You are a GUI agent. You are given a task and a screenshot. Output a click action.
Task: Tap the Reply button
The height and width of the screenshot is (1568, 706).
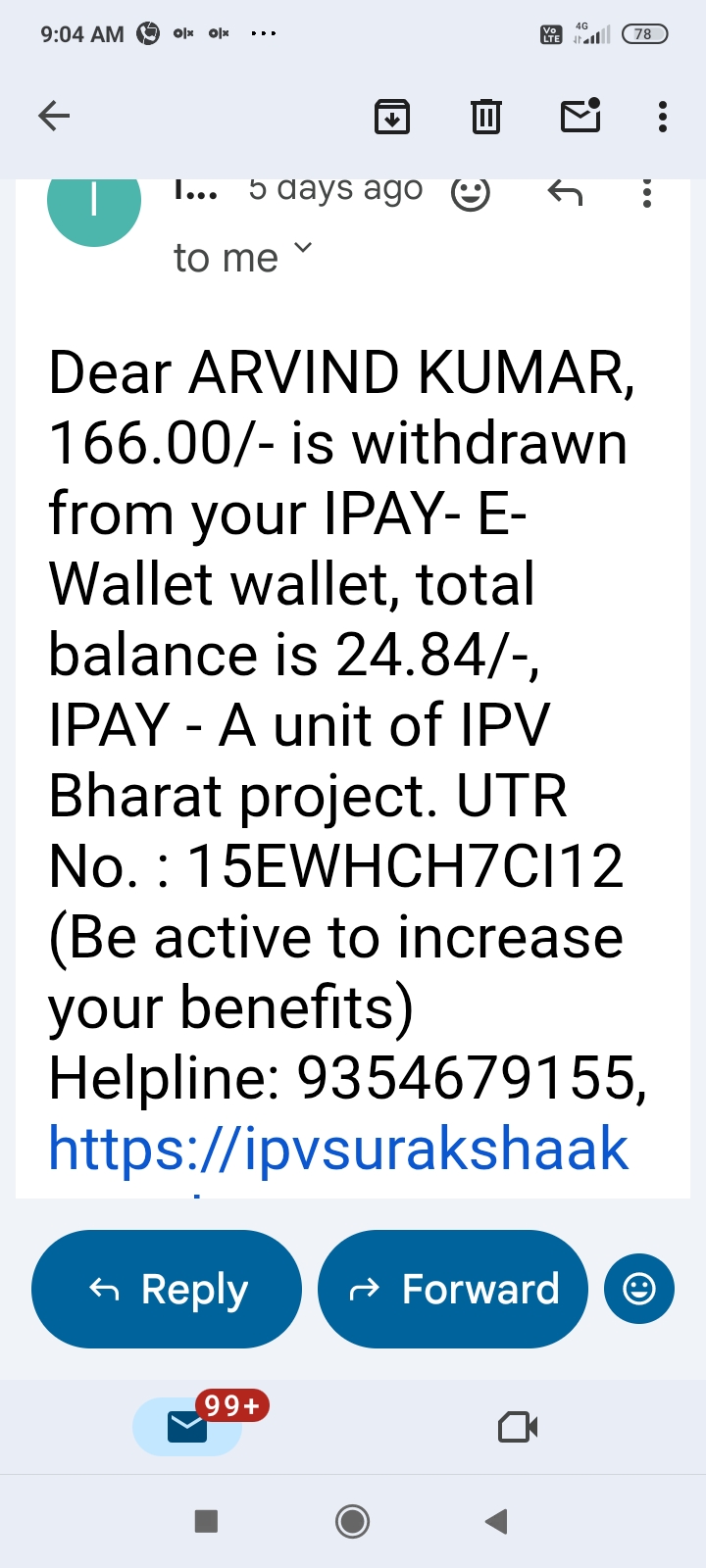pos(167,1289)
